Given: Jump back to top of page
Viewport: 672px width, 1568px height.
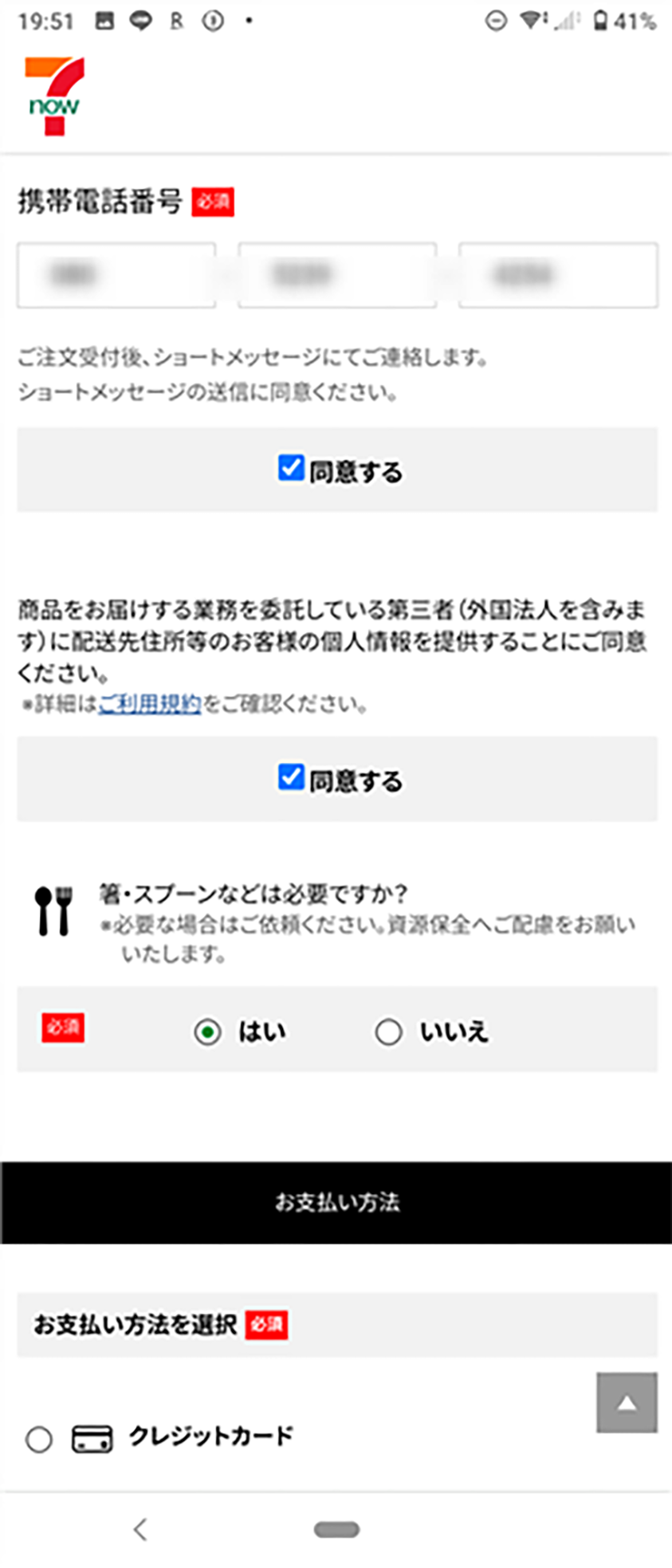Looking at the screenshot, I should (x=627, y=1402).
